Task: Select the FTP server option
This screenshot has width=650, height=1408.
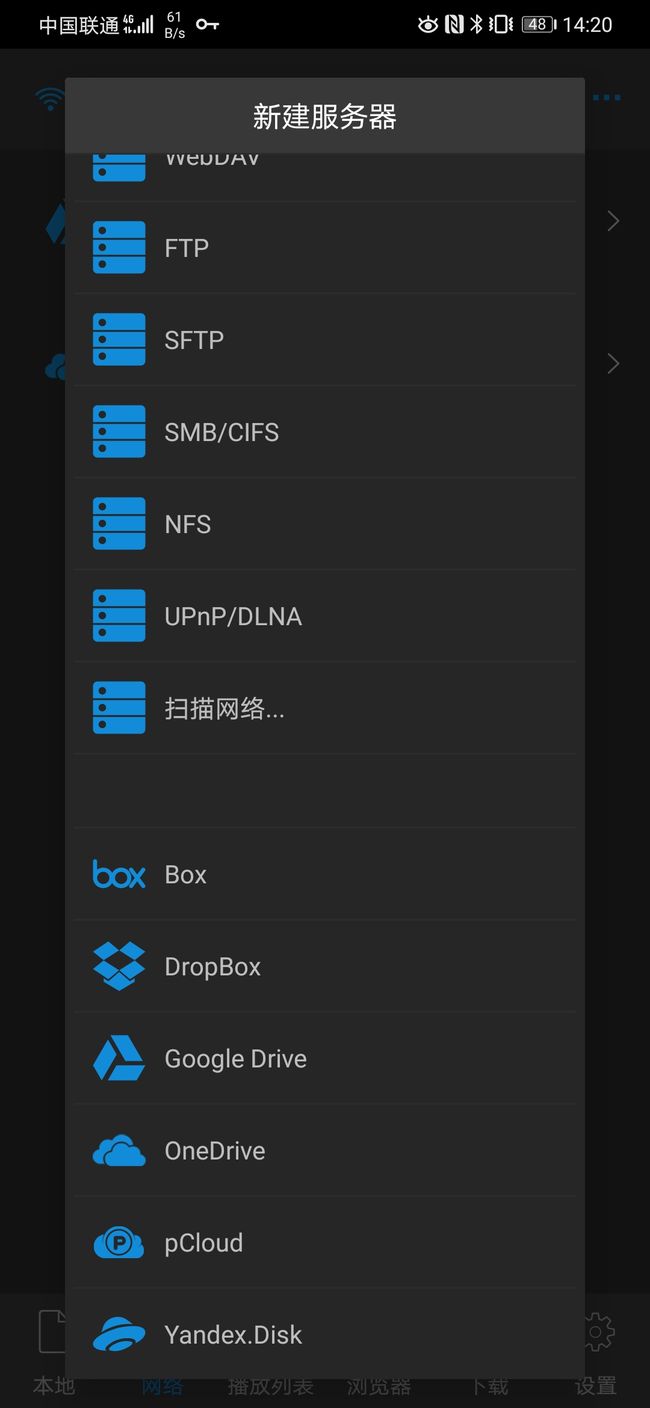Action: (325, 248)
